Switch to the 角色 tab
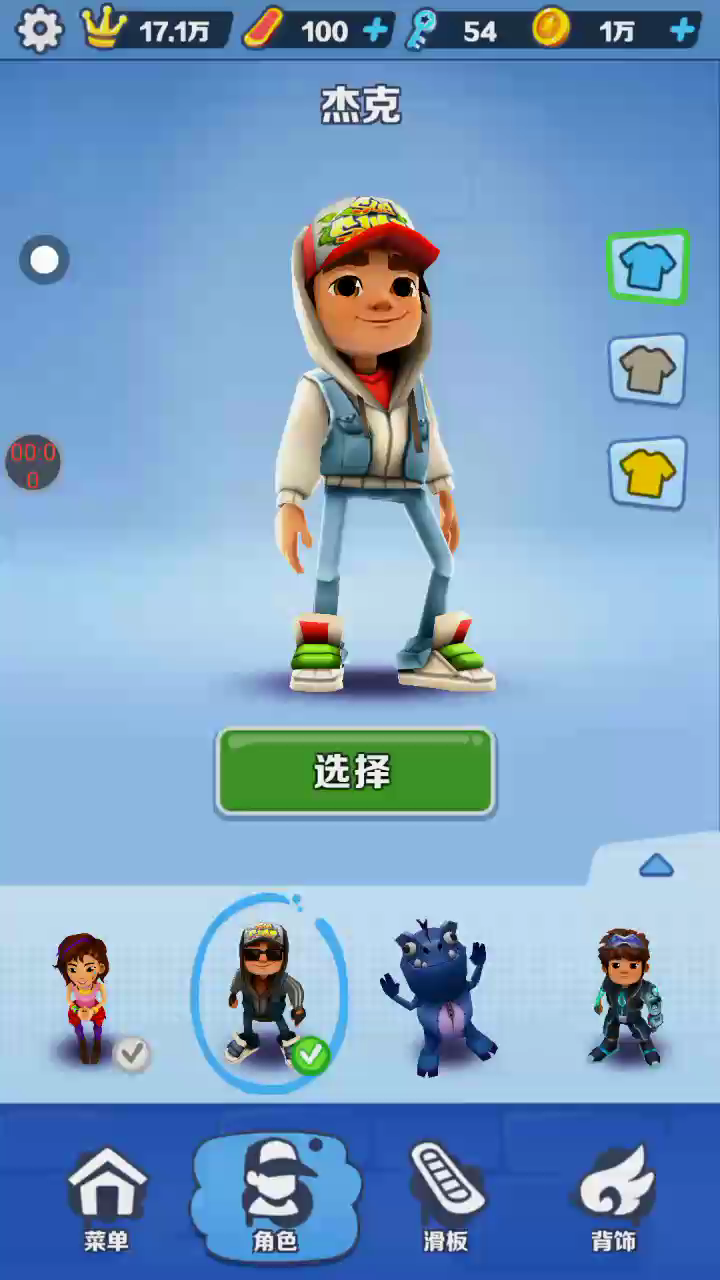 coord(276,1198)
